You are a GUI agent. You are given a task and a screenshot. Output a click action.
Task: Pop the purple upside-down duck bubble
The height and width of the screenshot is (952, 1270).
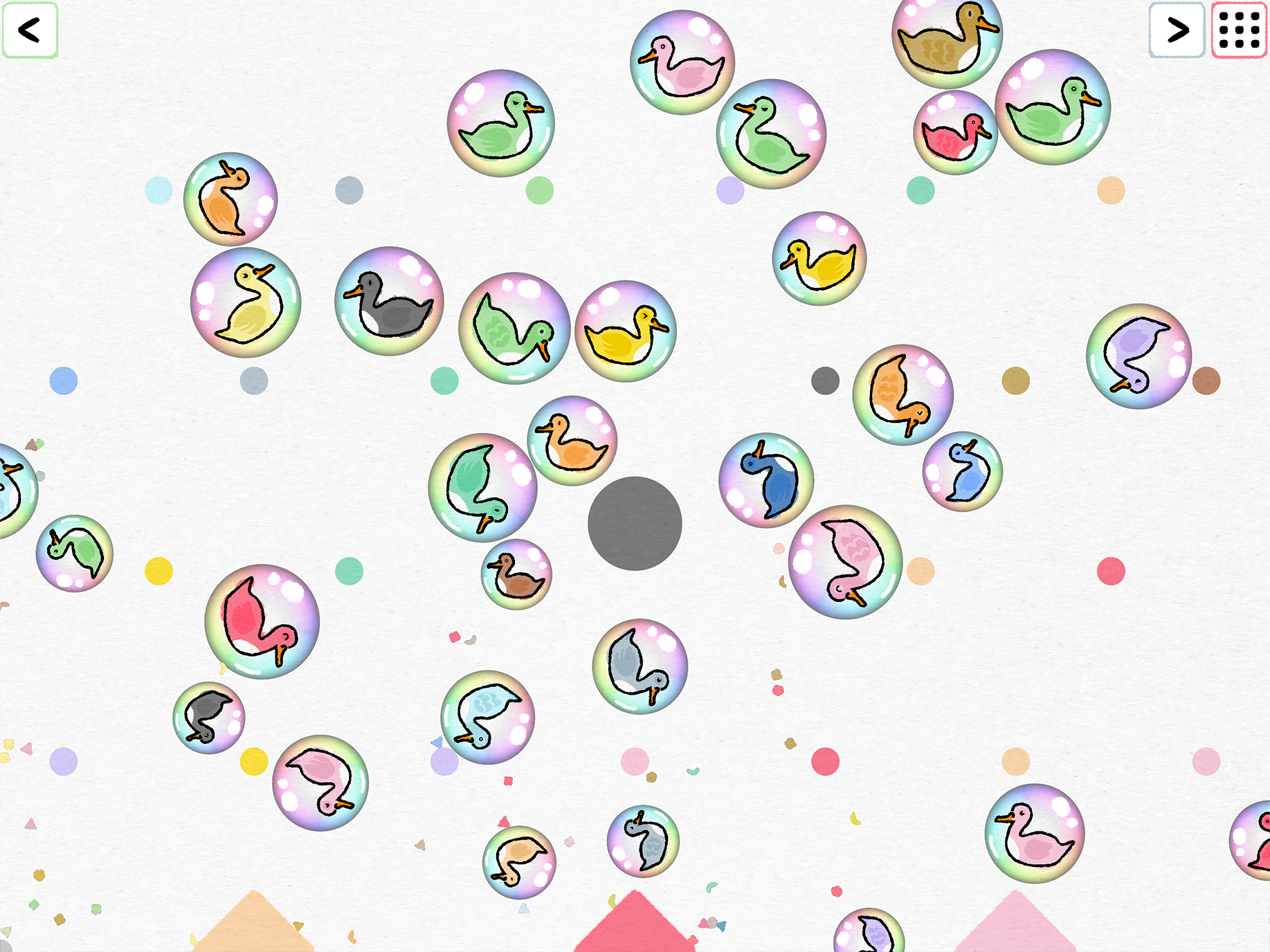(1139, 356)
